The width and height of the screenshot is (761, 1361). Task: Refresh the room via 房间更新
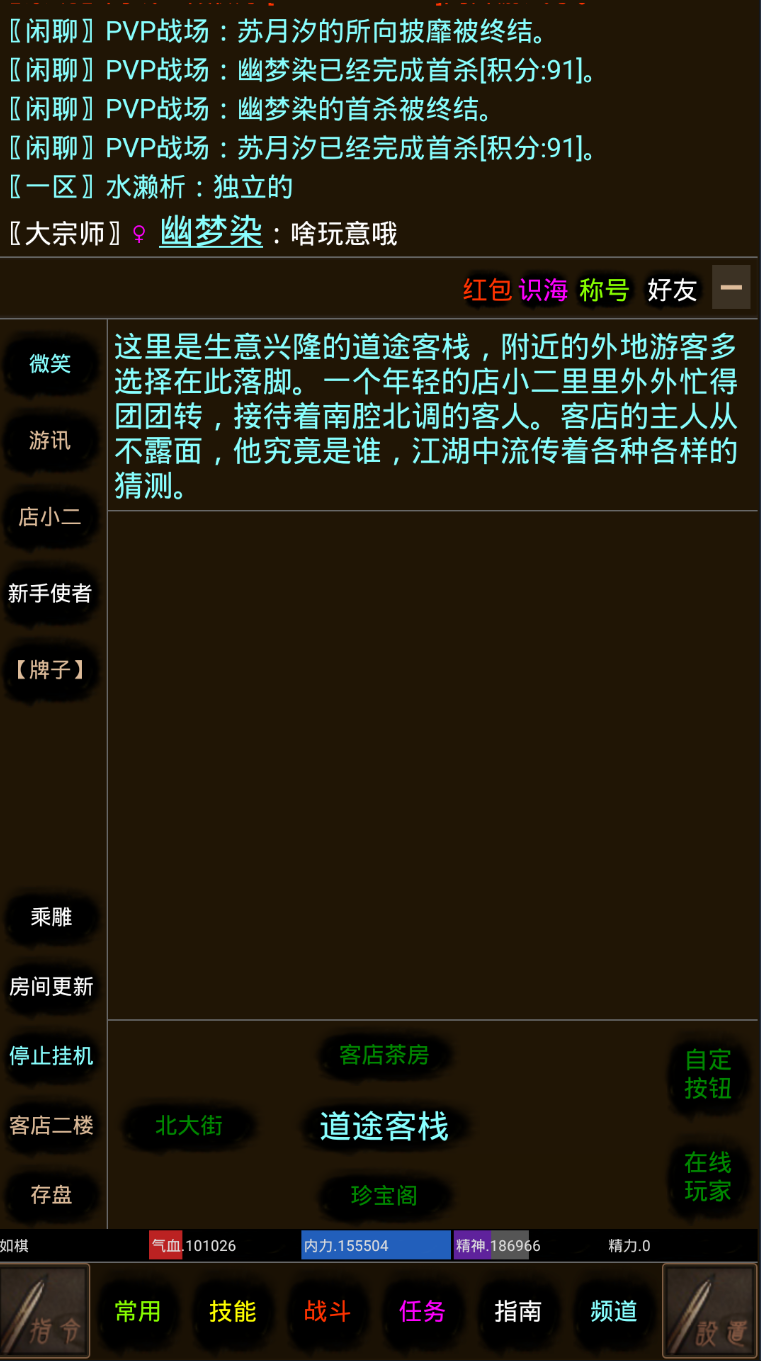[51, 987]
